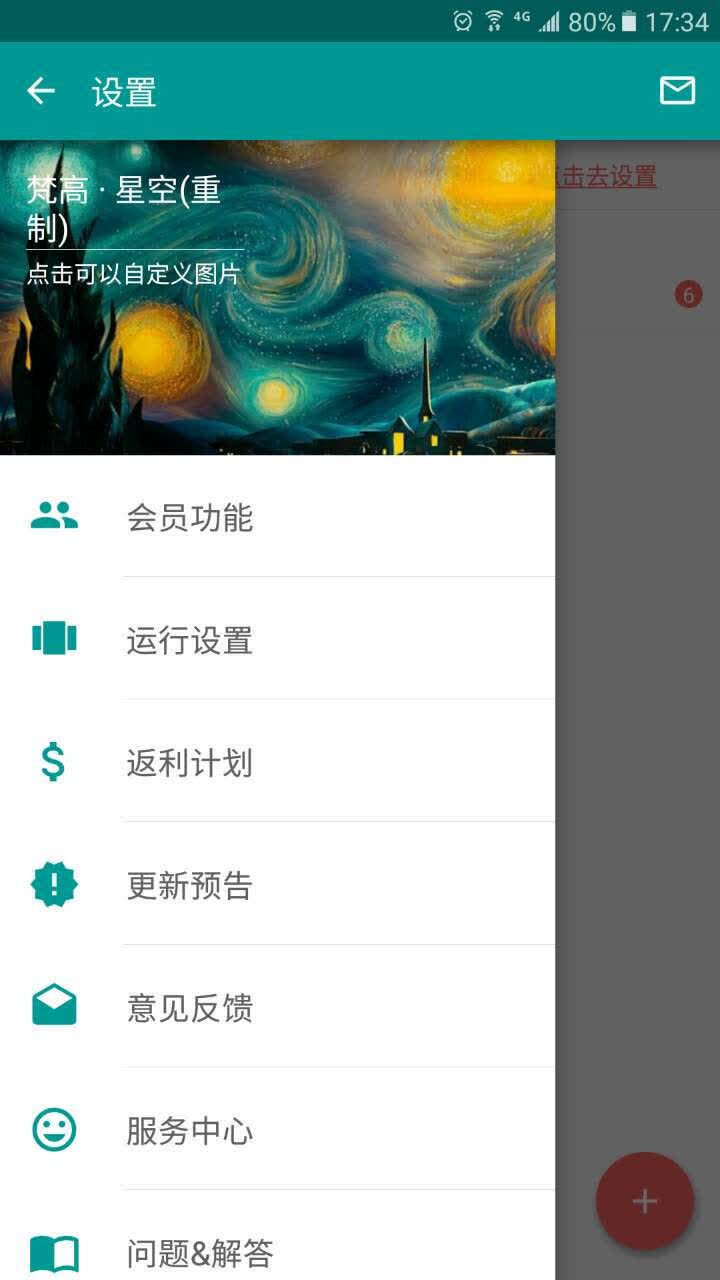Open 返利计划 menu item
This screenshot has height=1280, width=720.
pos(277,762)
